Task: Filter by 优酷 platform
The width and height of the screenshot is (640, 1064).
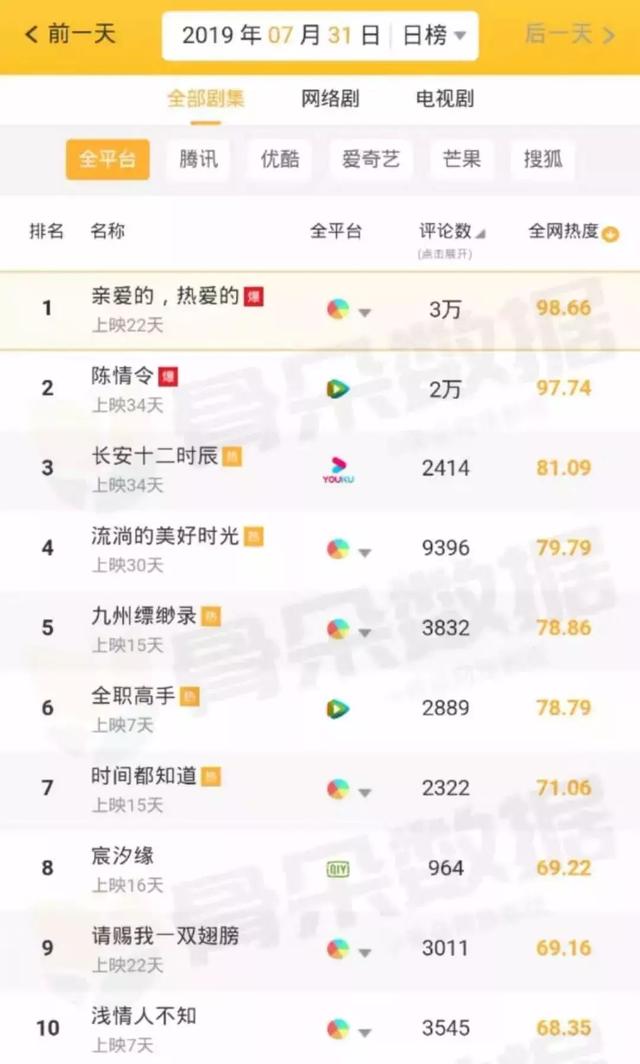Action: click(x=280, y=160)
